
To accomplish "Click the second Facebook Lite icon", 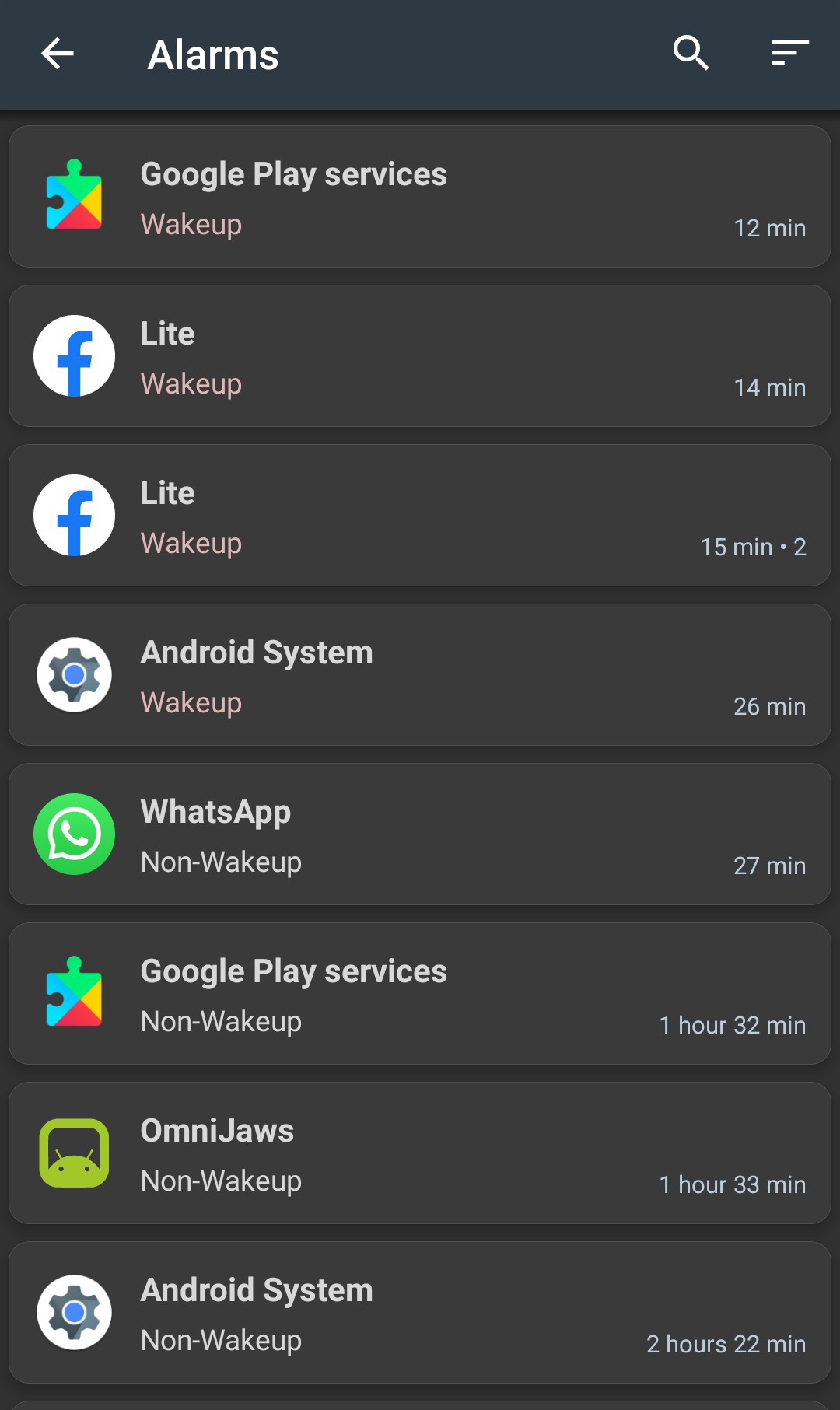I will coord(74,515).
